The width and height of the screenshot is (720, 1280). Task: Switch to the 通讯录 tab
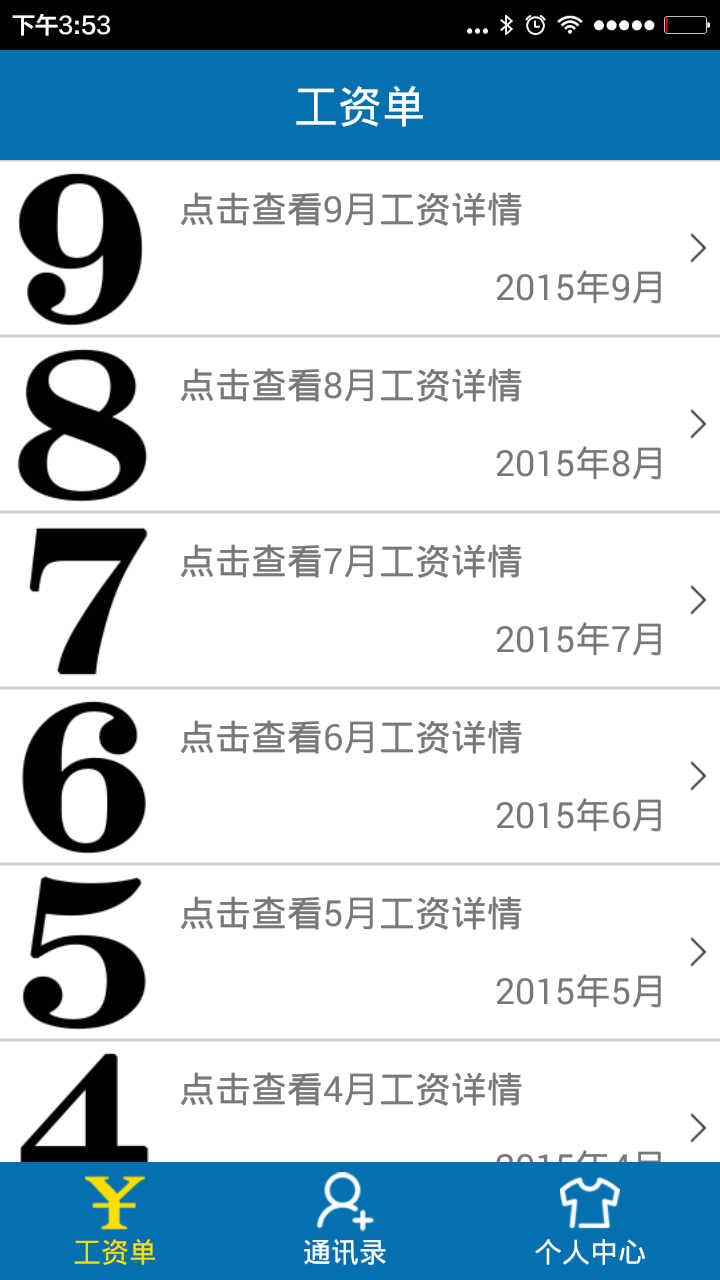[x=345, y=1221]
